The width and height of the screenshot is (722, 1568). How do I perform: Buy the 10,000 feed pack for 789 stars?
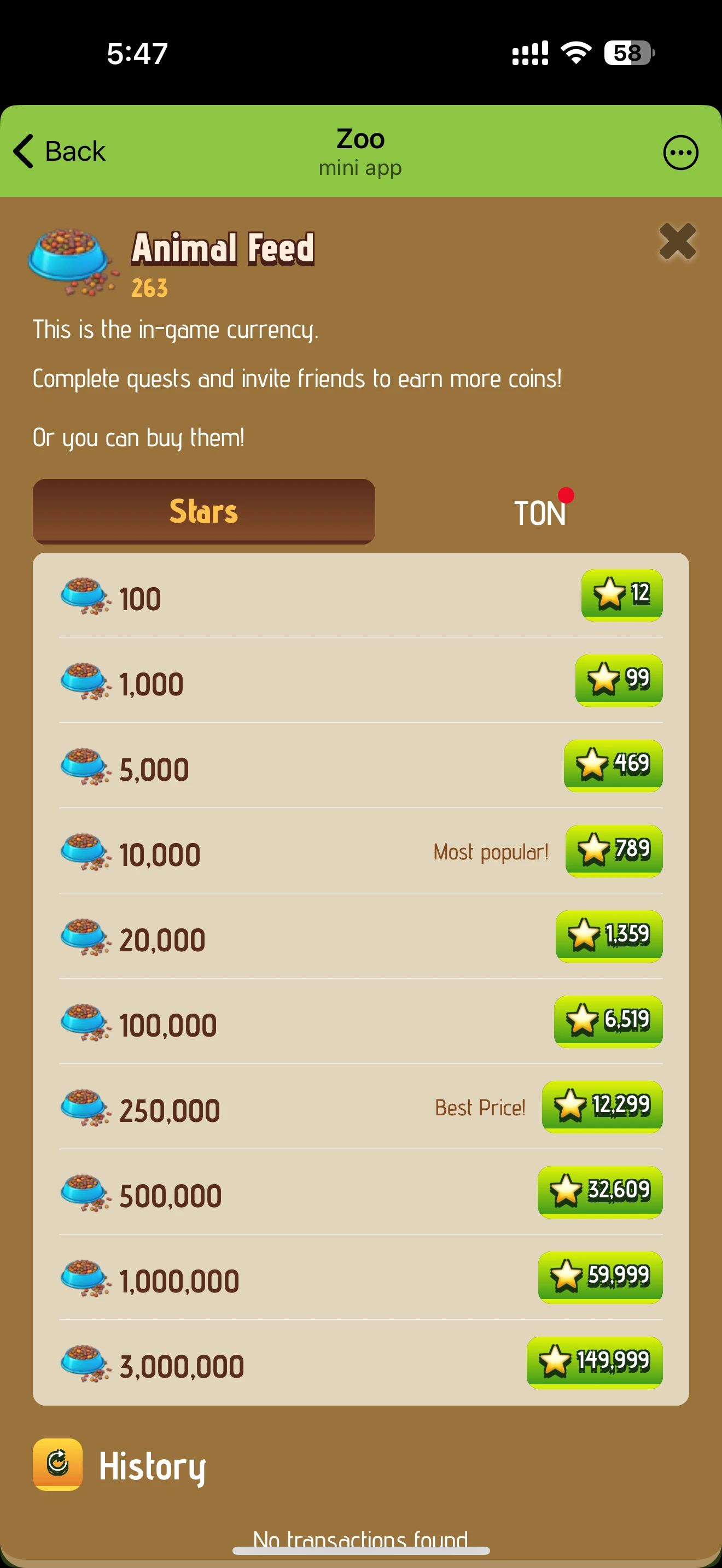point(614,850)
